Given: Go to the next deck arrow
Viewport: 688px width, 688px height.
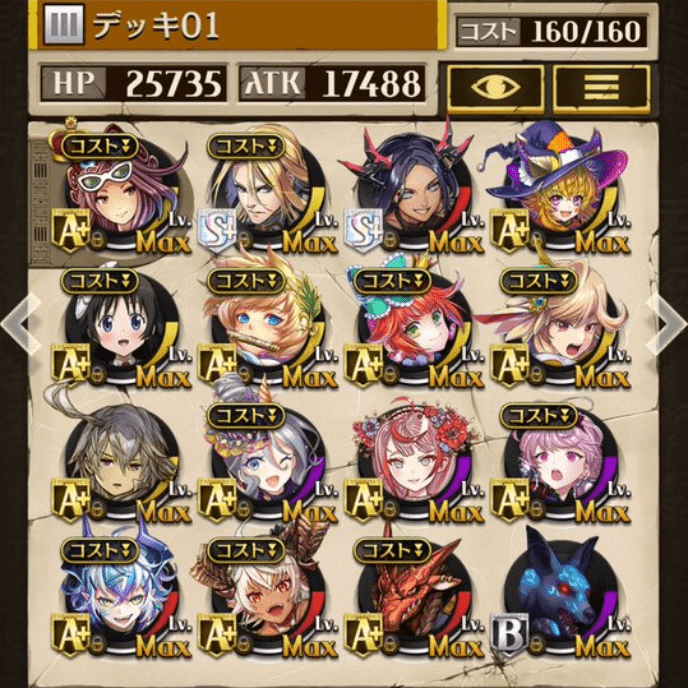Looking at the screenshot, I should coord(666,323).
